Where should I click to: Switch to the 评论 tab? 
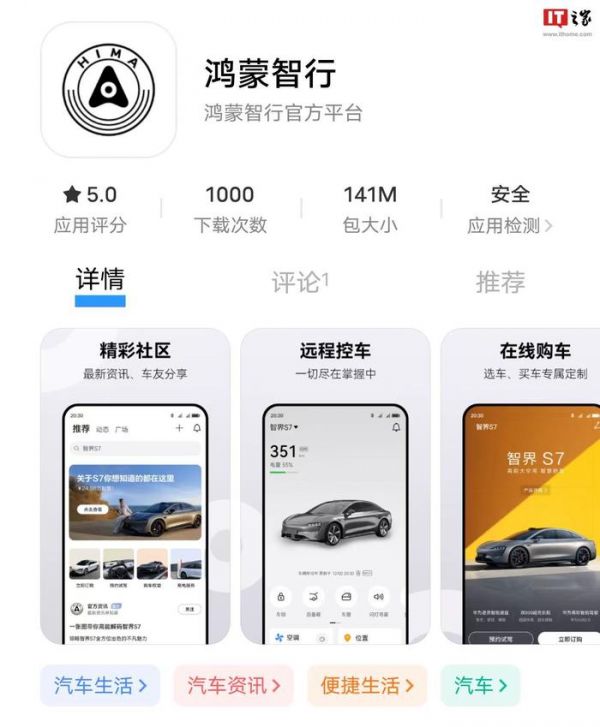click(299, 282)
